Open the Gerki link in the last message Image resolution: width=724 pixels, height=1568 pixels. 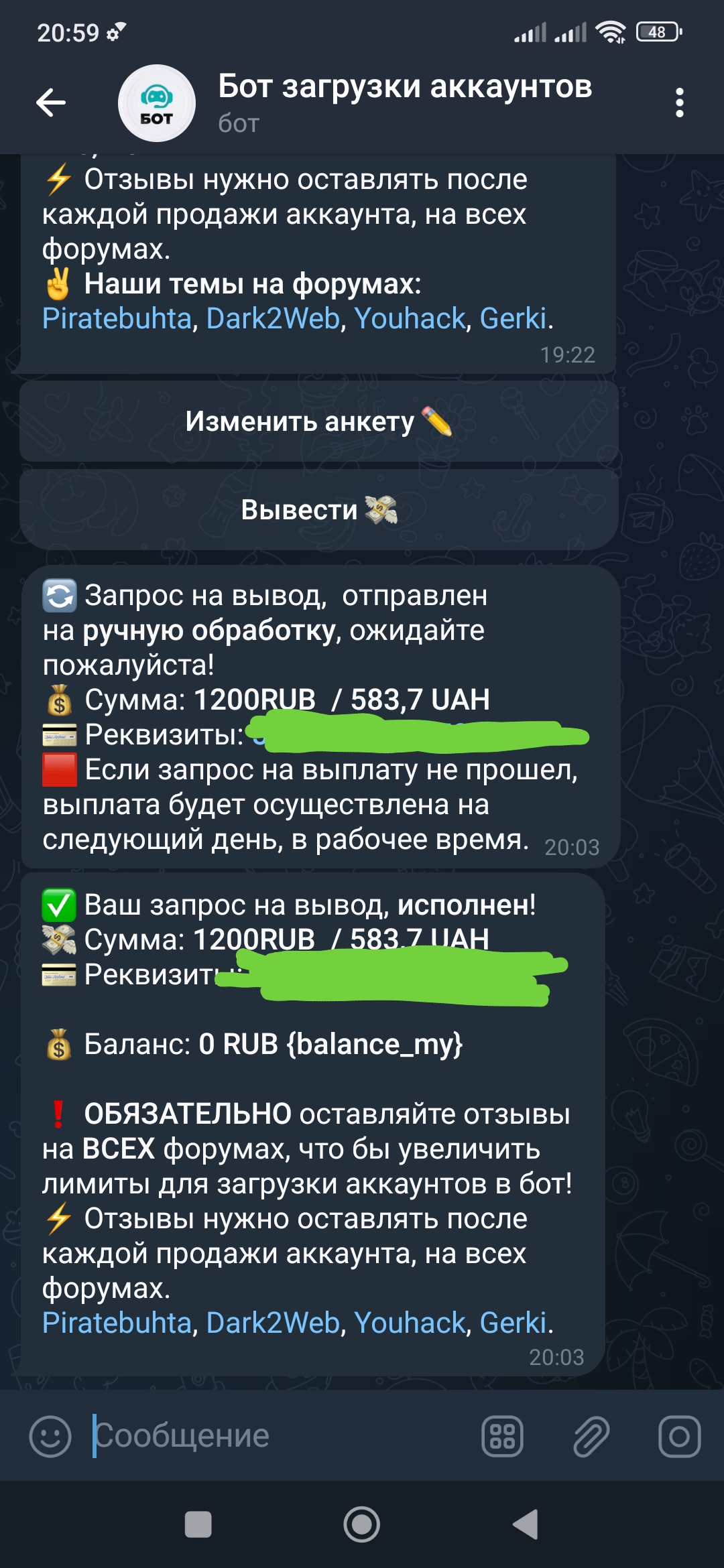pyautogui.click(x=513, y=1323)
